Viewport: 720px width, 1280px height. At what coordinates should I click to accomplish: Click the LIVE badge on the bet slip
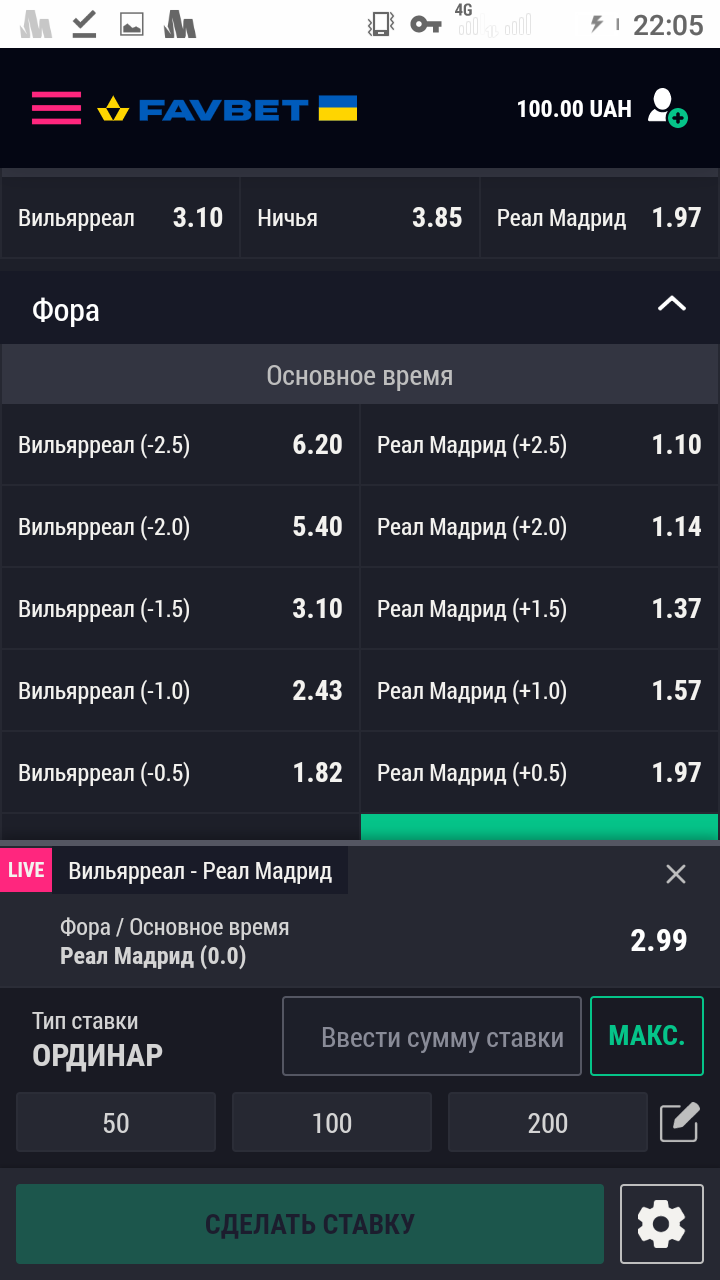25,869
